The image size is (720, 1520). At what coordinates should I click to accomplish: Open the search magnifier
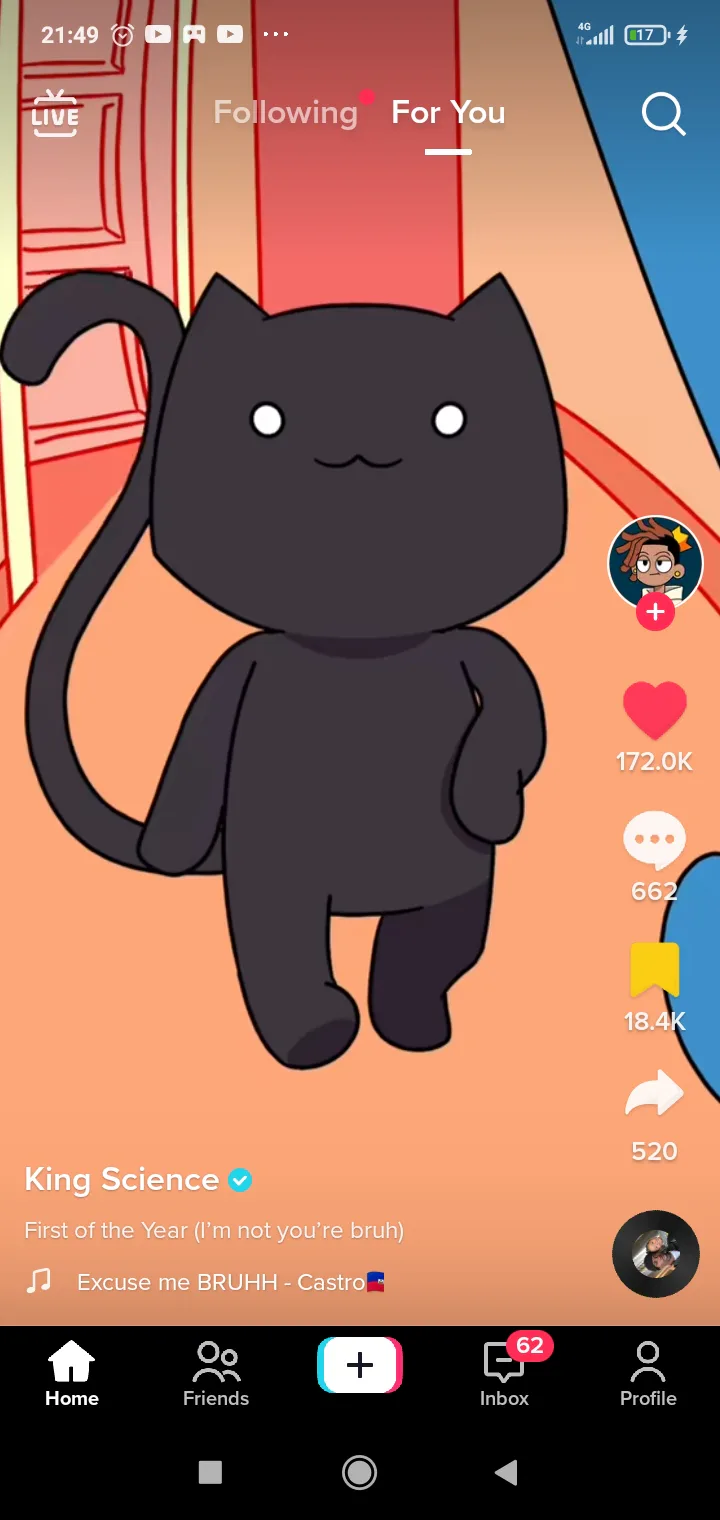click(x=663, y=114)
